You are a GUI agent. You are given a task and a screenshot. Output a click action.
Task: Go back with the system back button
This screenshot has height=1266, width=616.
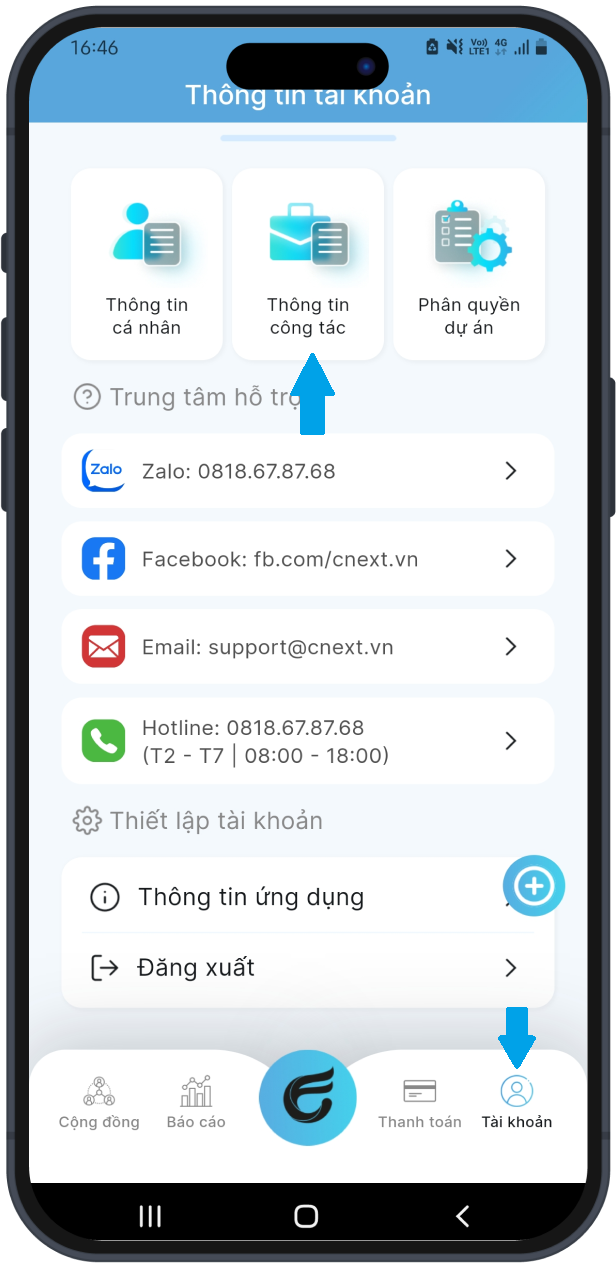coord(462,1216)
